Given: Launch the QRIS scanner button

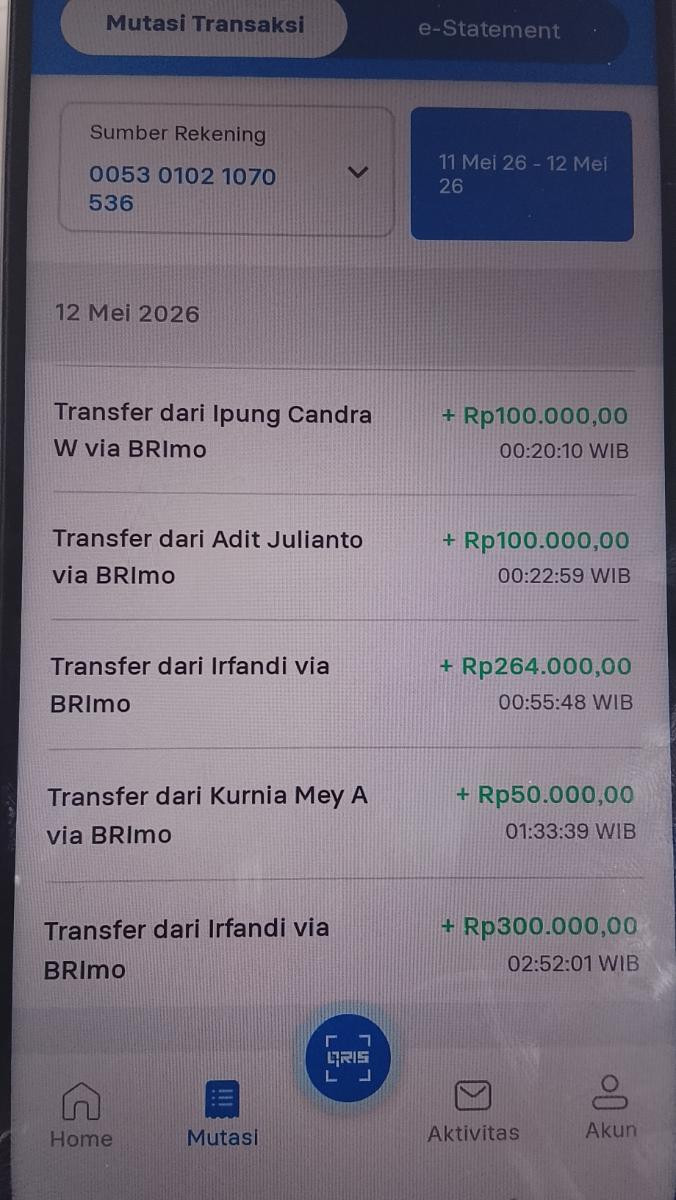Looking at the screenshot, I should [x=347, y=1058].
